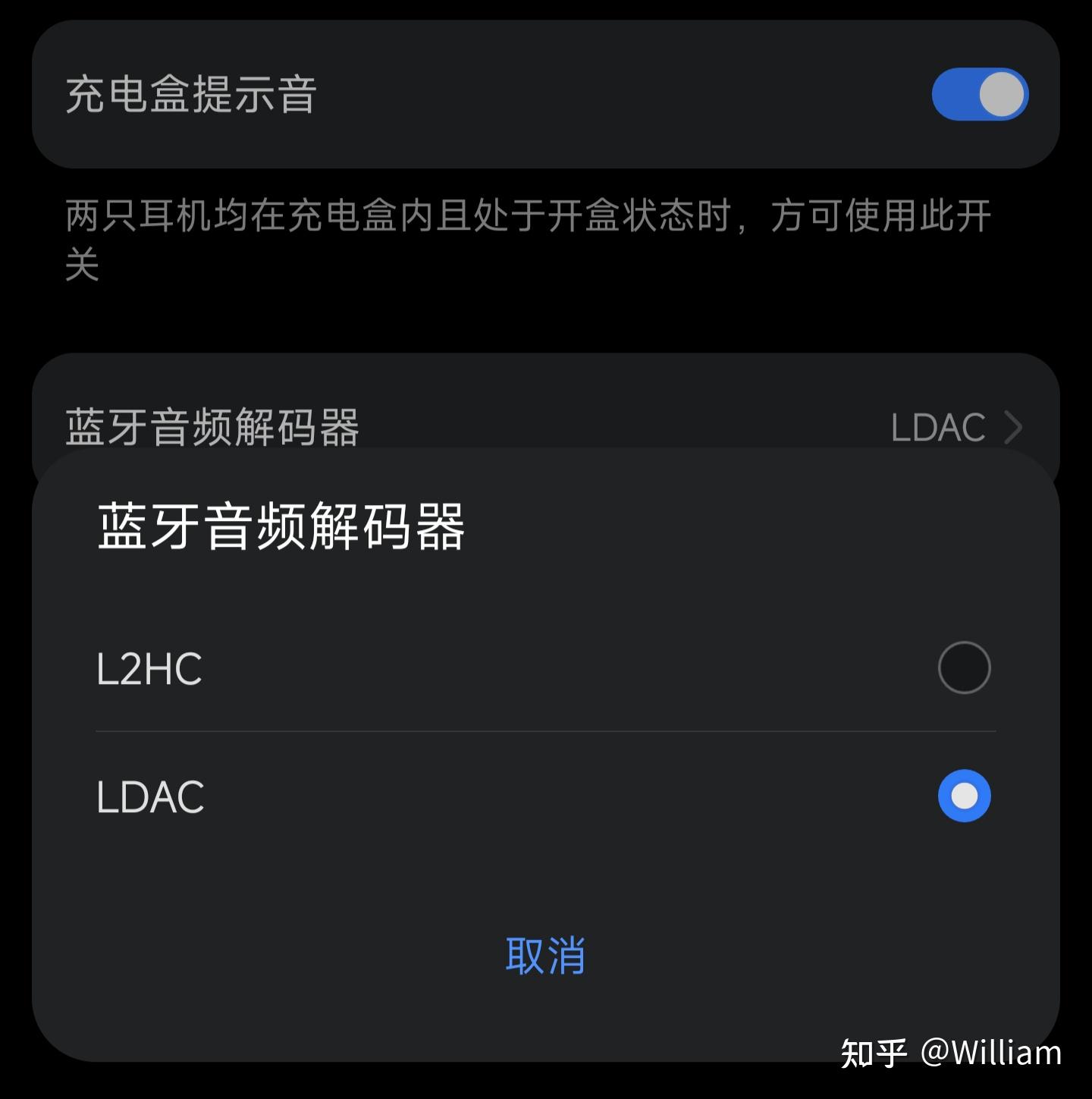Toggle the charging case alert sound off
The height and width of the screenshot is (1099, 1092).
click(981, 94)
